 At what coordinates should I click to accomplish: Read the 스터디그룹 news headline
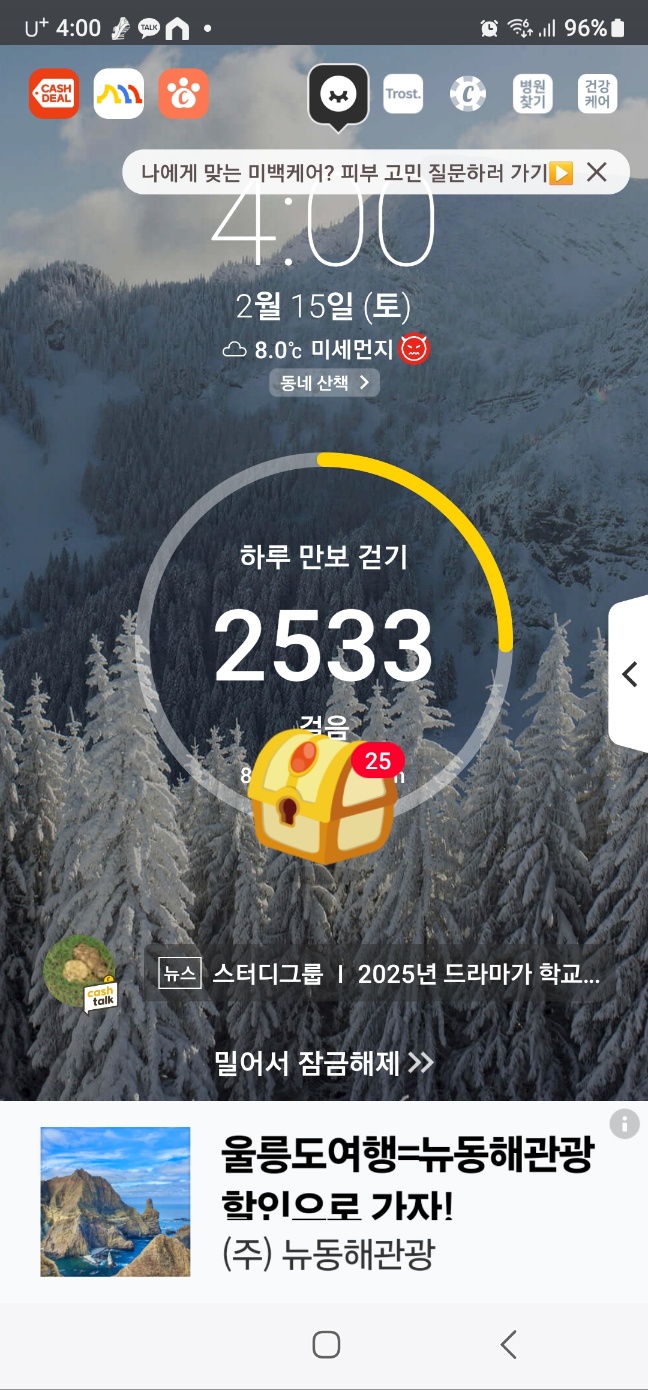click(380, 974)
